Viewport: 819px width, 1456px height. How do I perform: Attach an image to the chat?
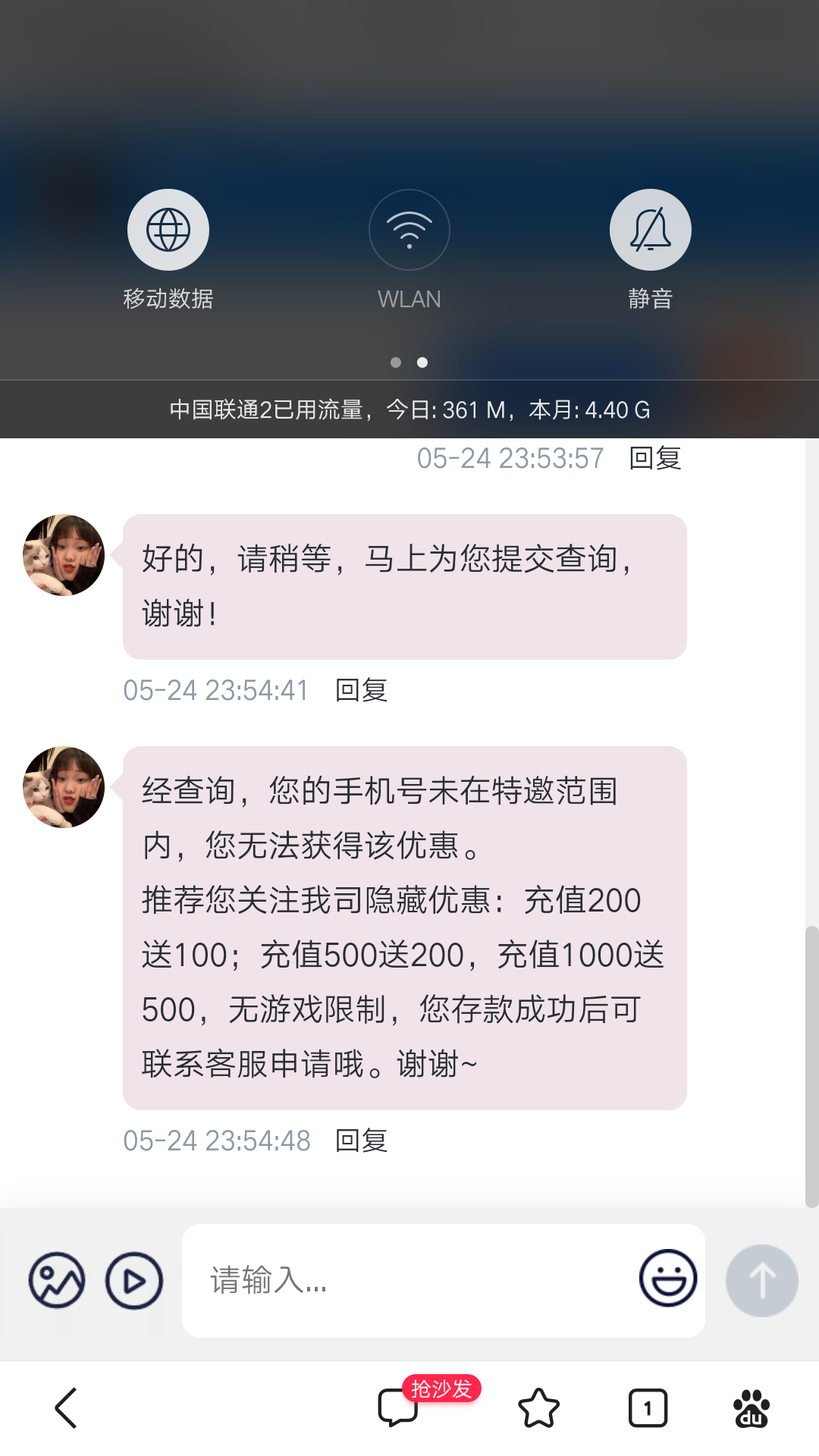point(57,1280)
